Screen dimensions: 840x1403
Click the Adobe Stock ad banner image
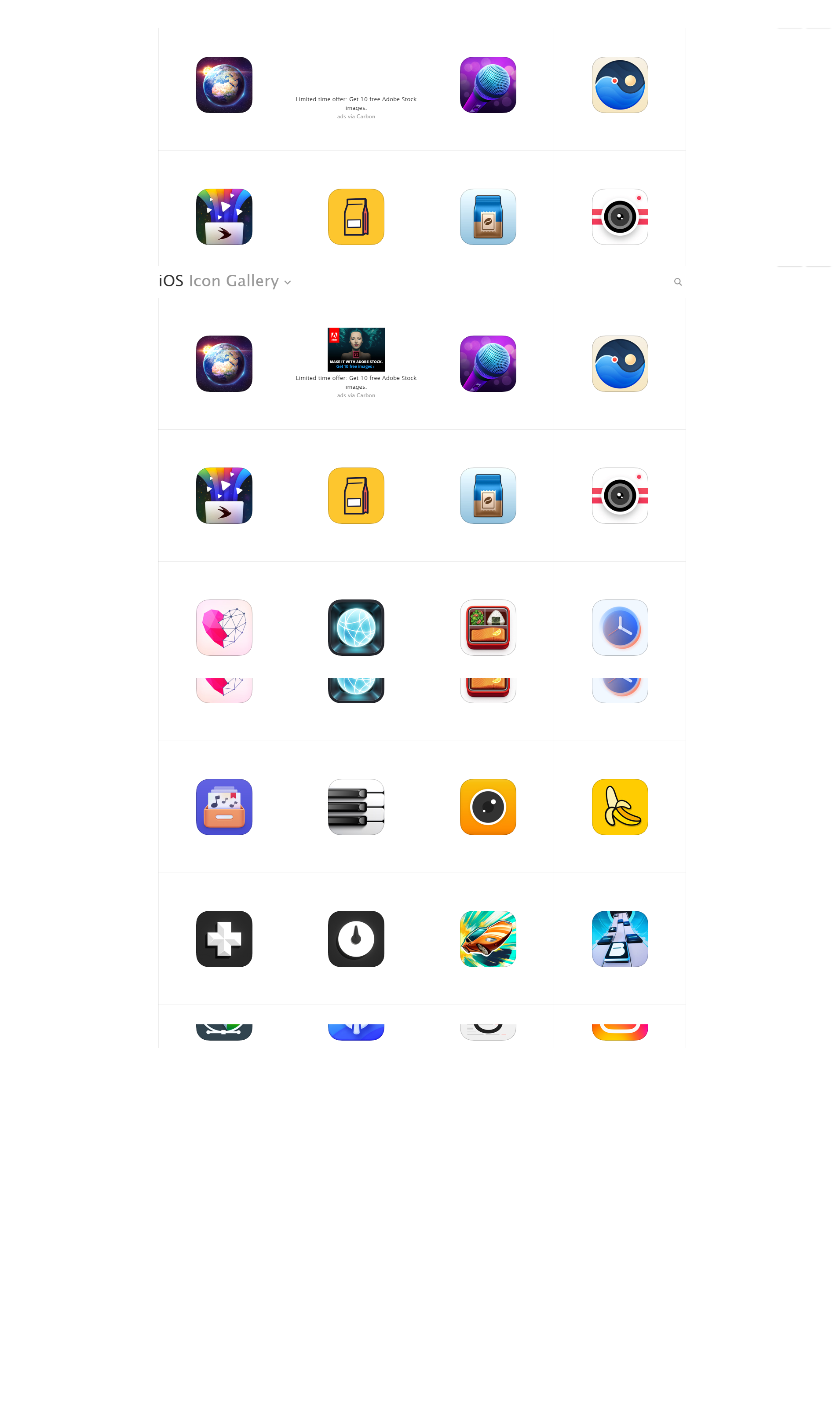355,349
